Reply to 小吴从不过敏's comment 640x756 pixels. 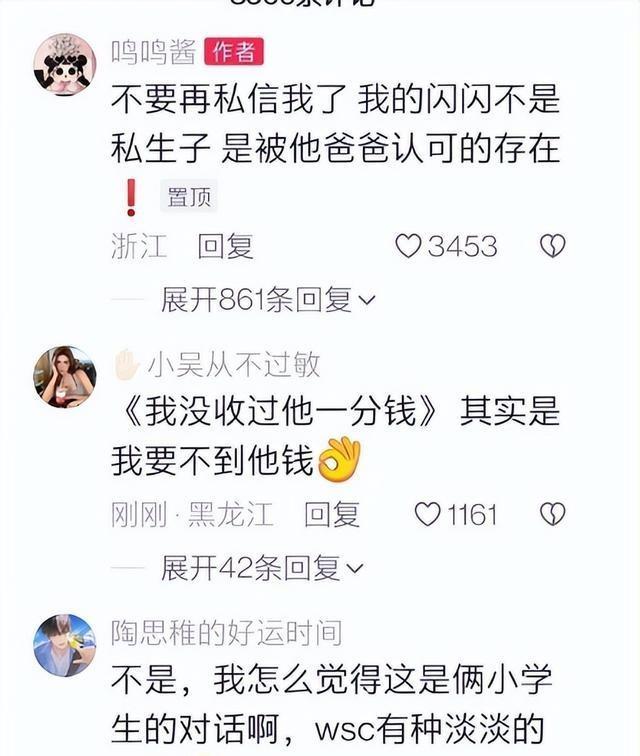332,514
